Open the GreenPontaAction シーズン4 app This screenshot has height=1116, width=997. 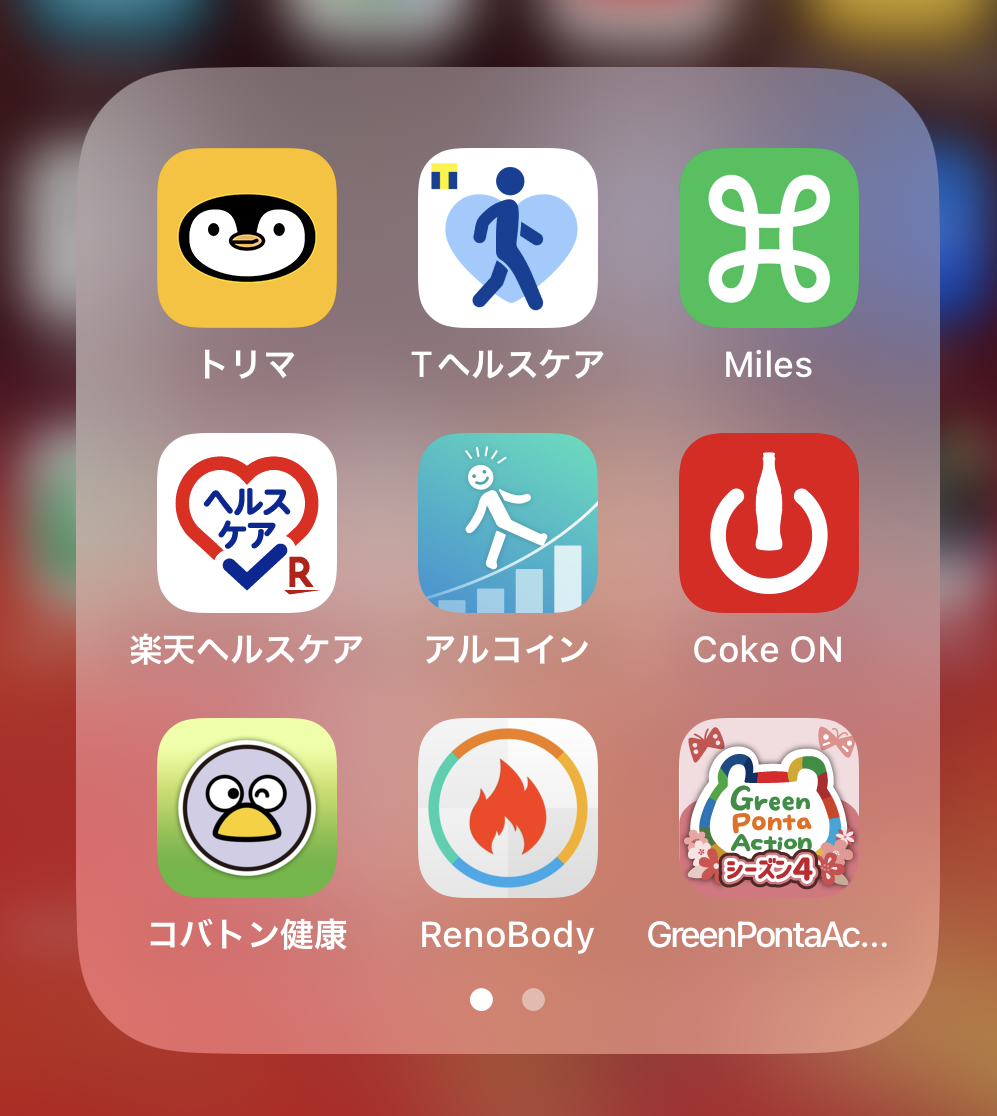(x=767, y=808)
